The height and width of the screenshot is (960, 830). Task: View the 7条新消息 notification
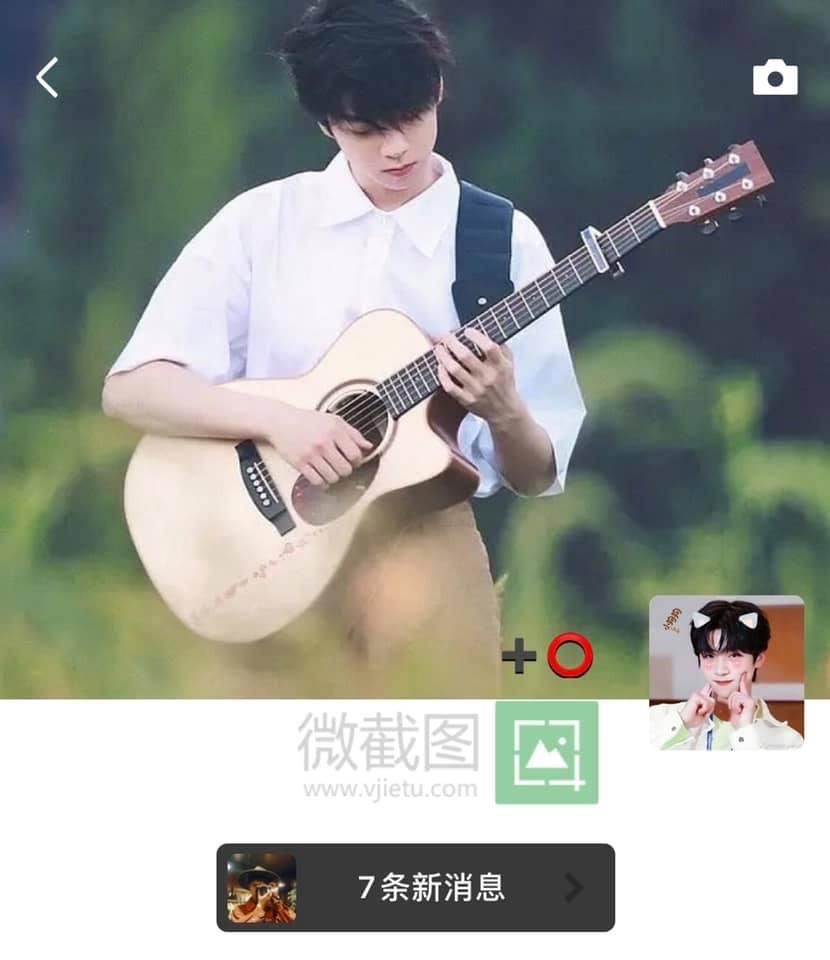tap(416, 887)
